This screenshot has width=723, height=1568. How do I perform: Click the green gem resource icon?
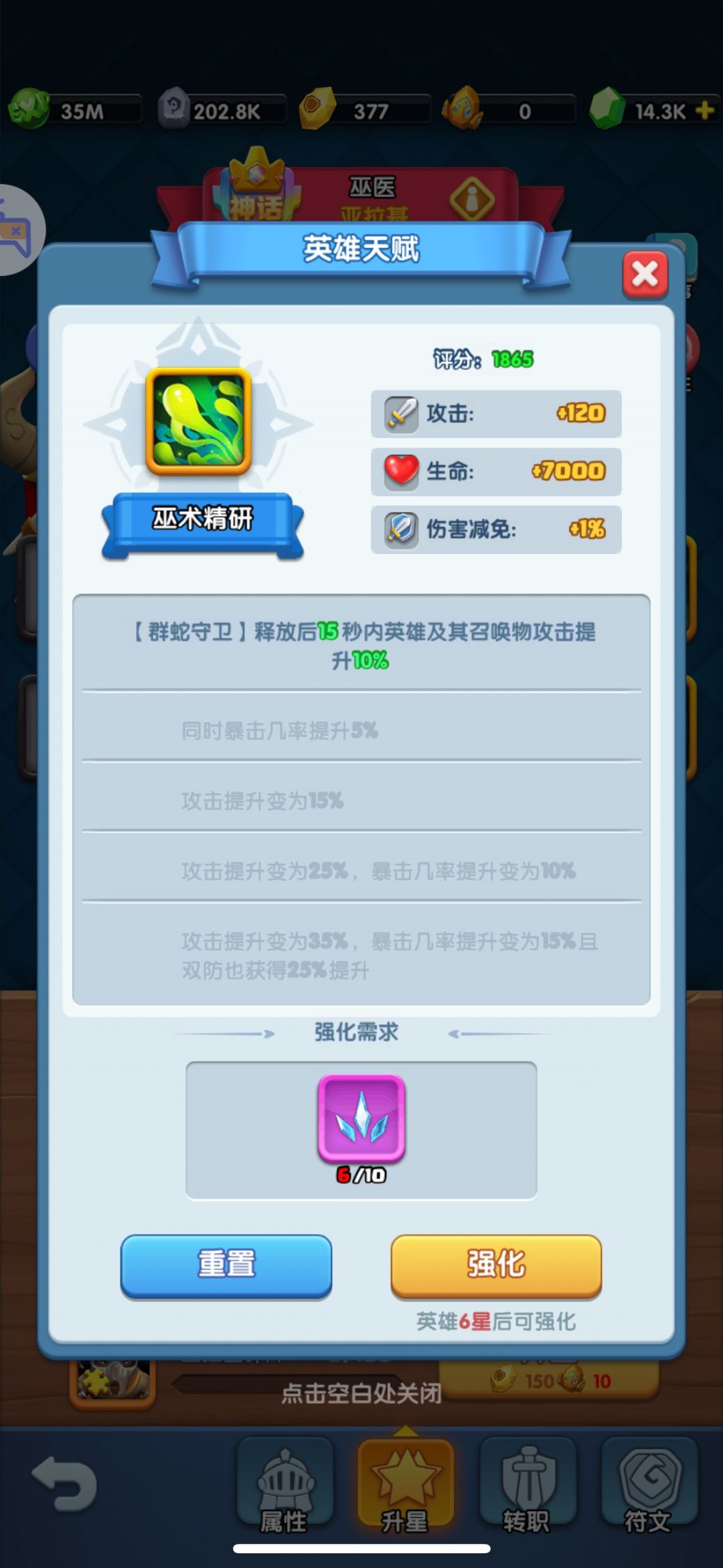pos(609,111)
